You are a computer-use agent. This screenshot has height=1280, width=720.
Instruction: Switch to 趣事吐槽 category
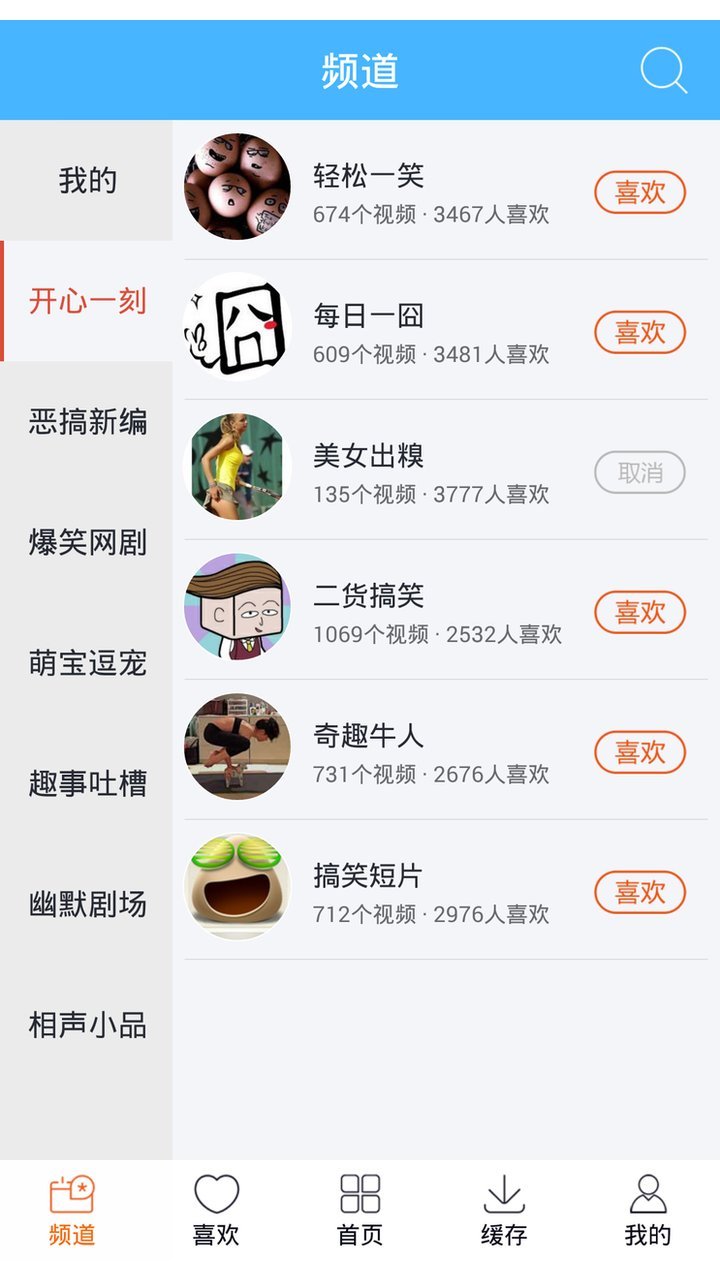(87, 784)
